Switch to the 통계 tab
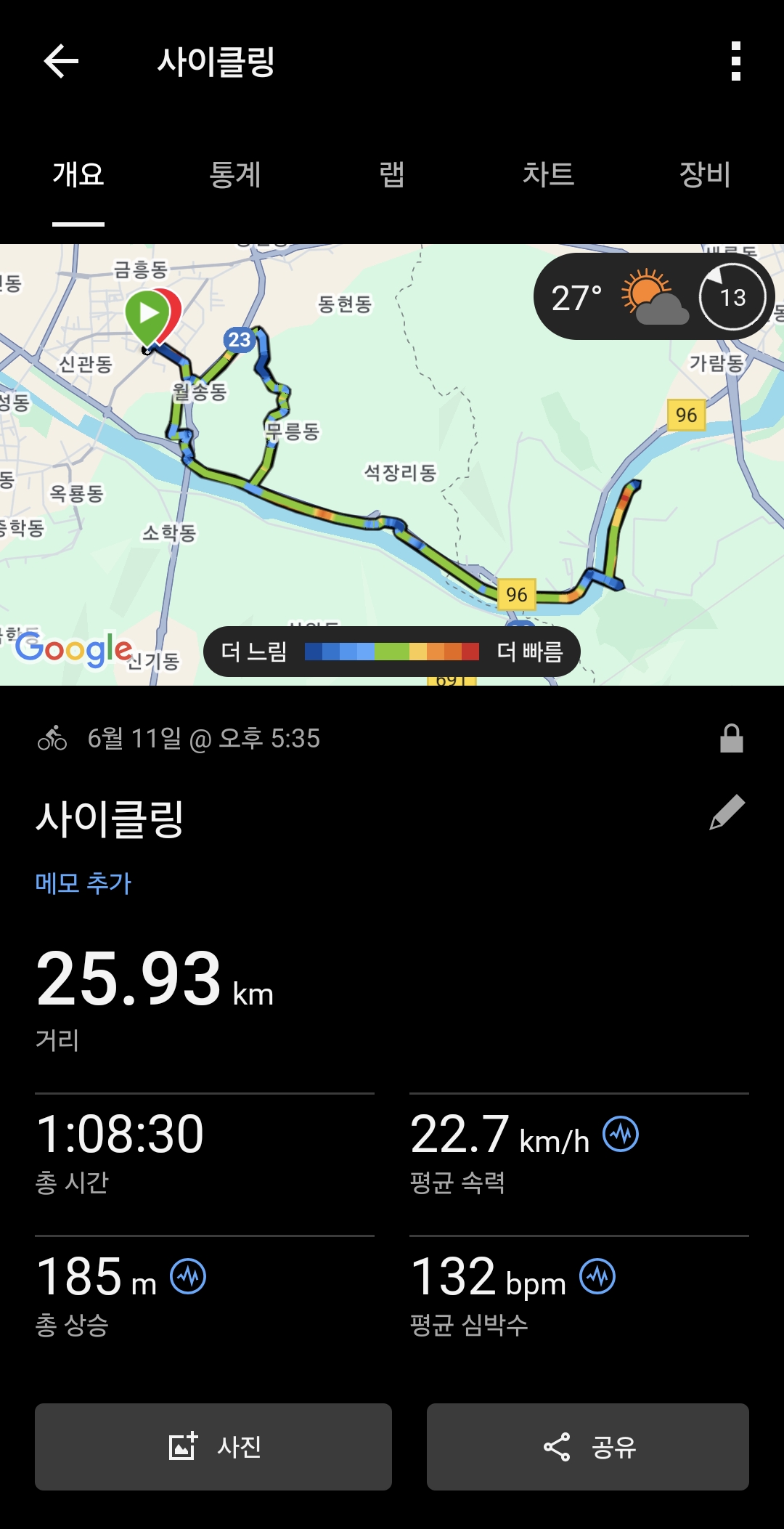784x1529 pixels. [x=234, y=174]
